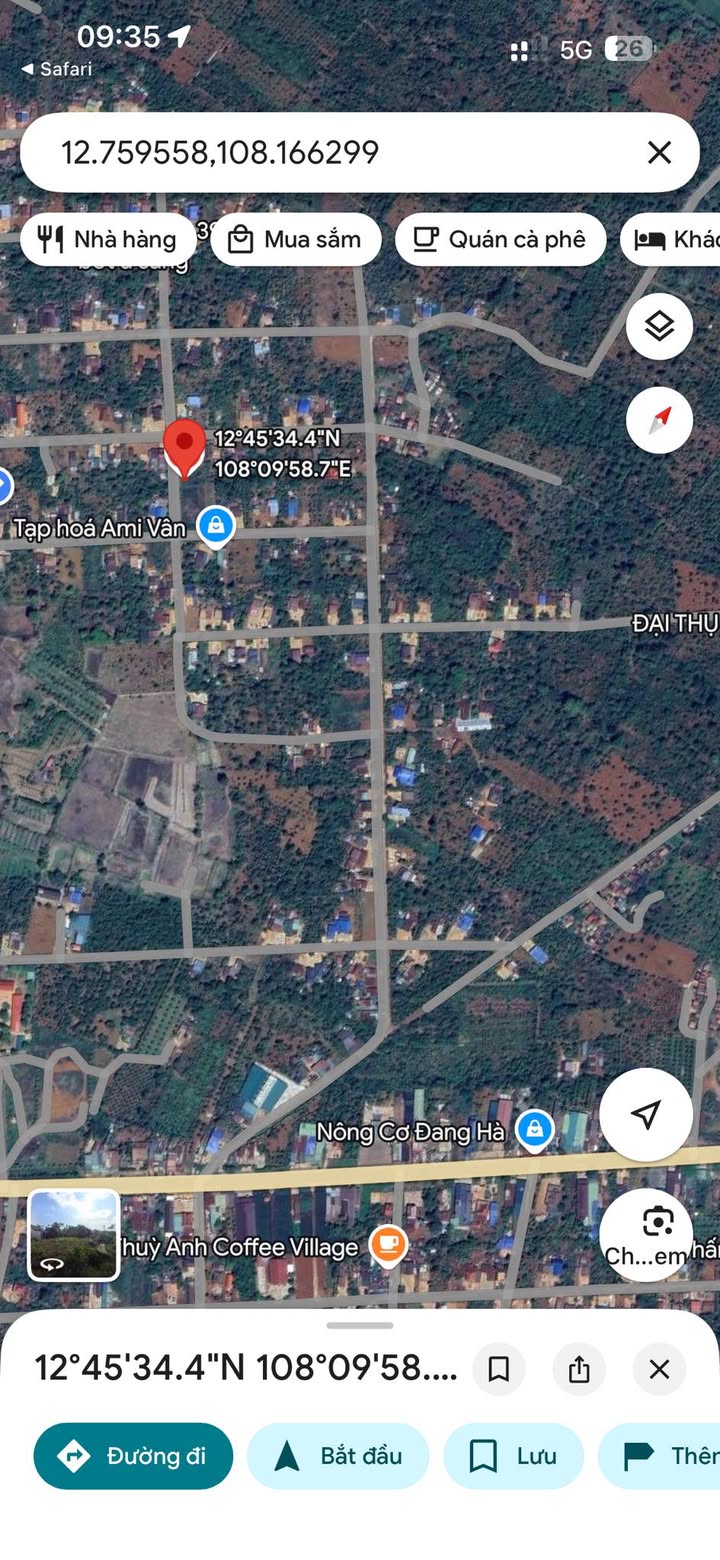This screenshot has width=720, height=1560.
Task: Filter by Nhà hàng chip
Action: click(x=108, y=240)
